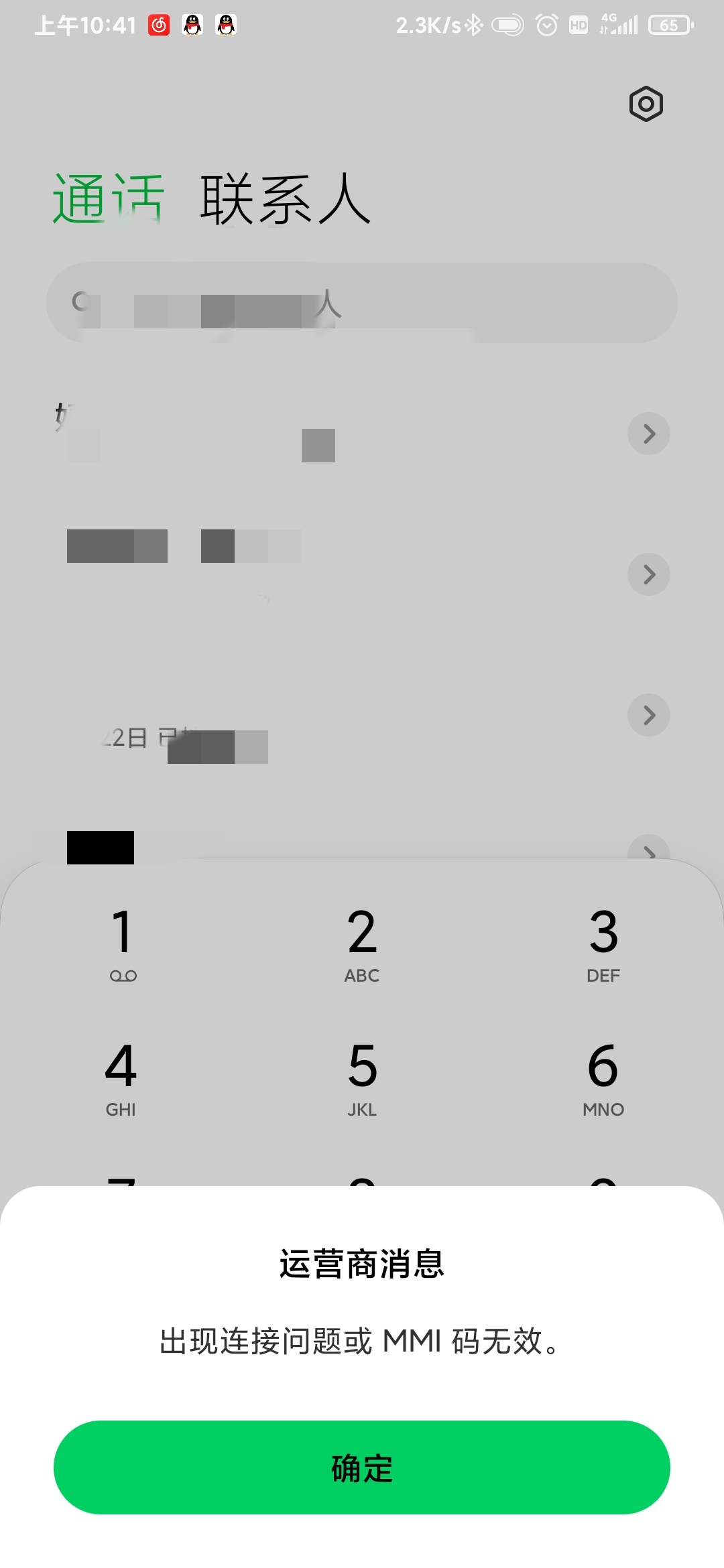Open dialer settings hexagon icon
Image resolution: width=724 pixels, height=1568 pixels.
(646, 104)
